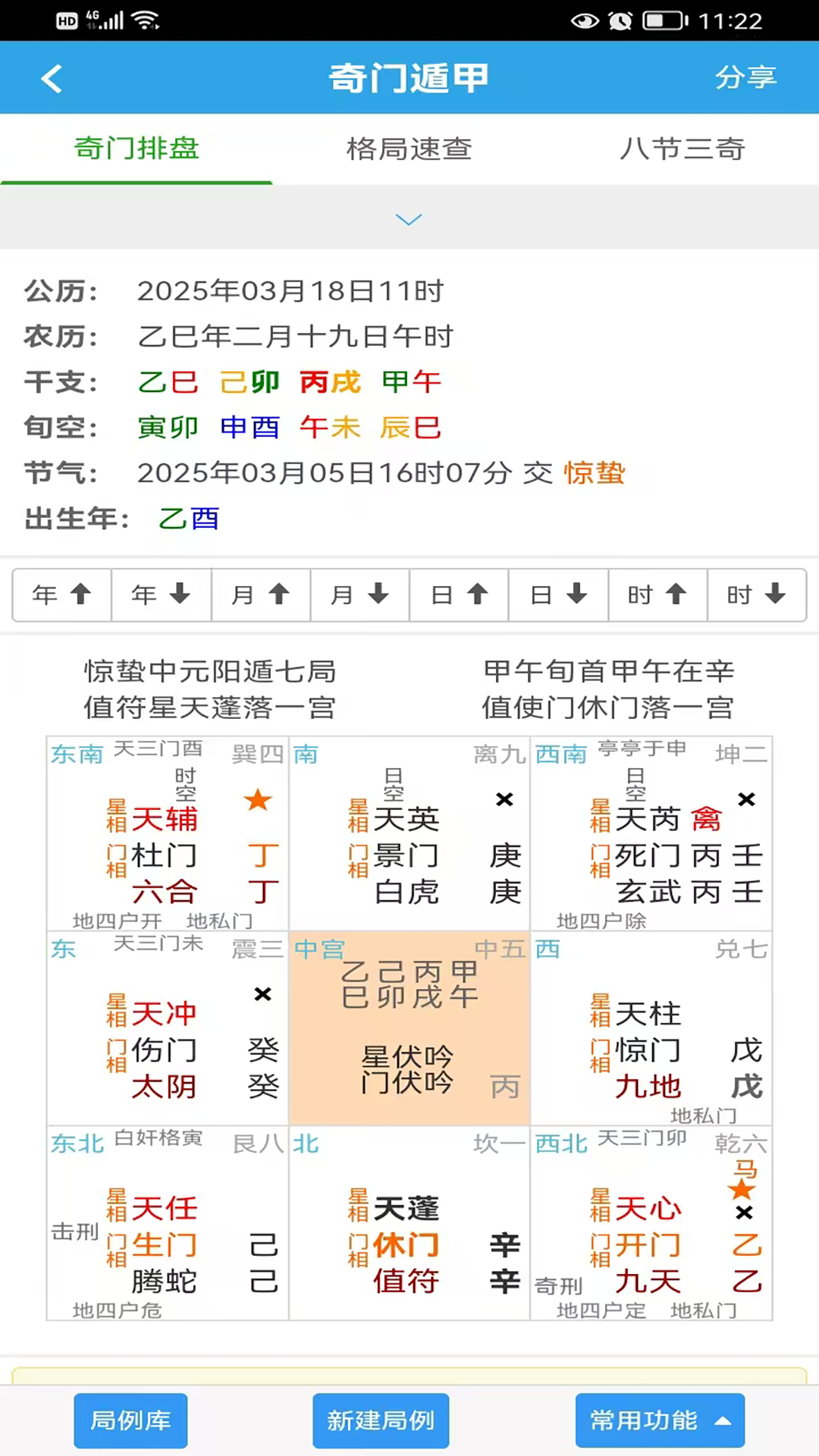The width and height of the screenshot is (819, 1456).
Task: Open the 局例库 case library
Action: (130, 1421)
